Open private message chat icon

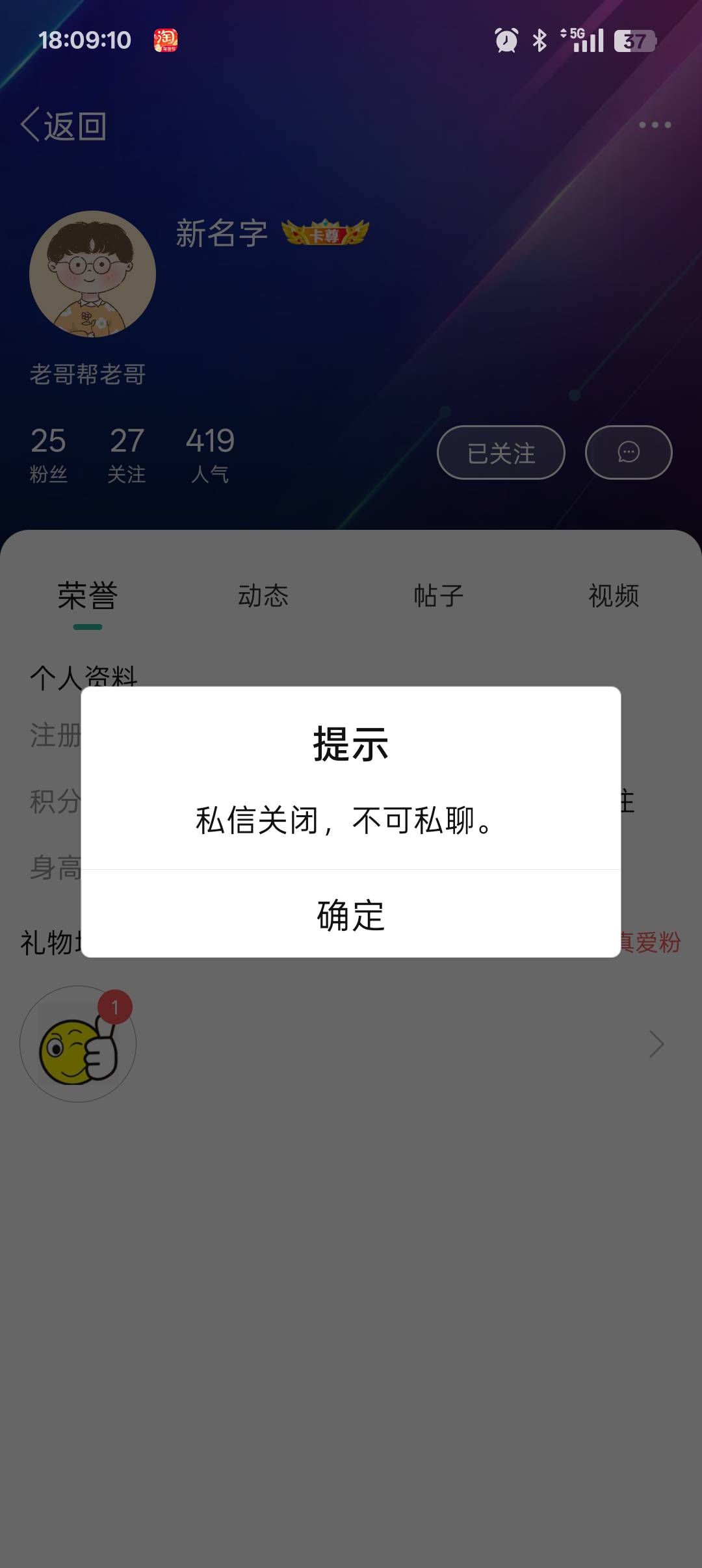(x=629, y=452)
